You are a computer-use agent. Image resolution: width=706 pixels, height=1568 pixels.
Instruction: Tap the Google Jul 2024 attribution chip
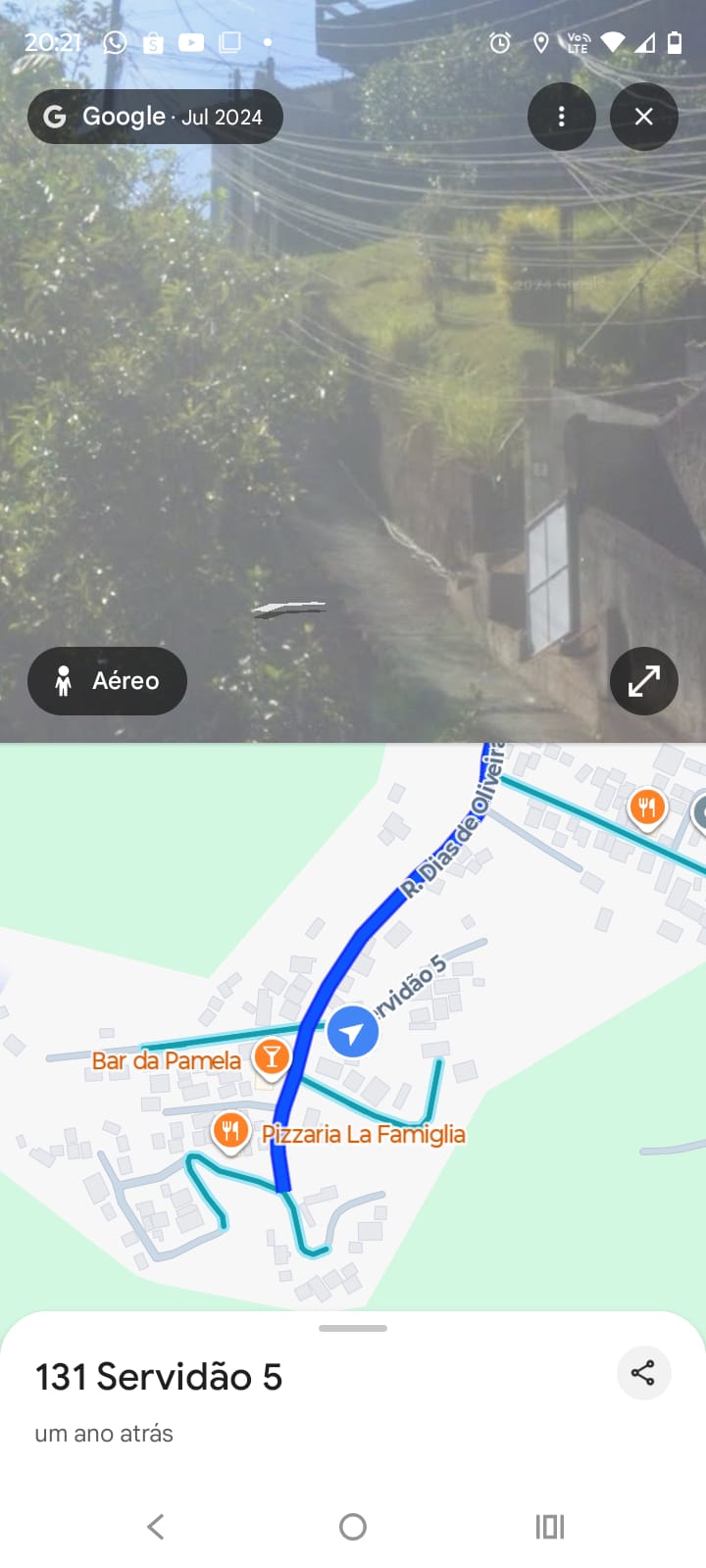[155, 117]
